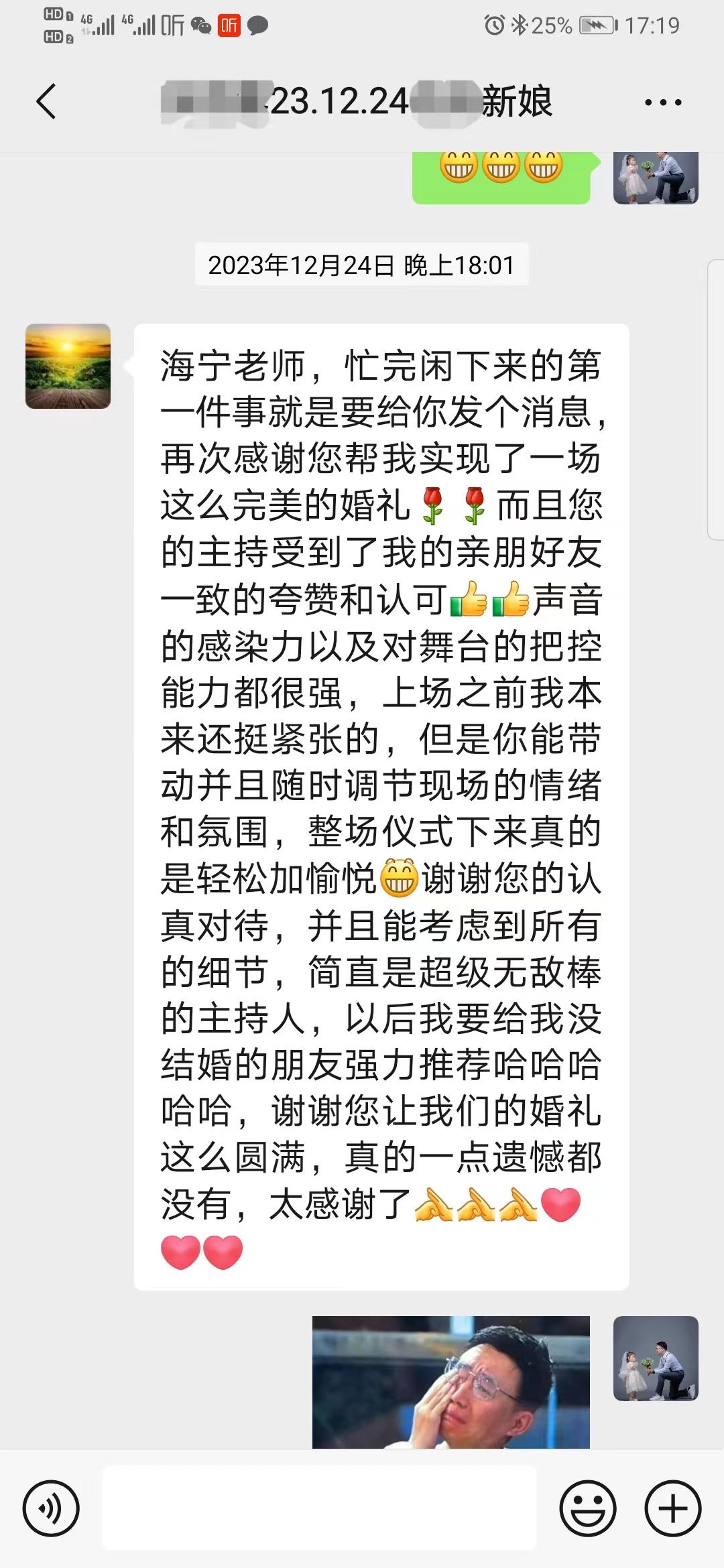
Task: Open the crying man sticker image
Action: tap(450, 1382)
